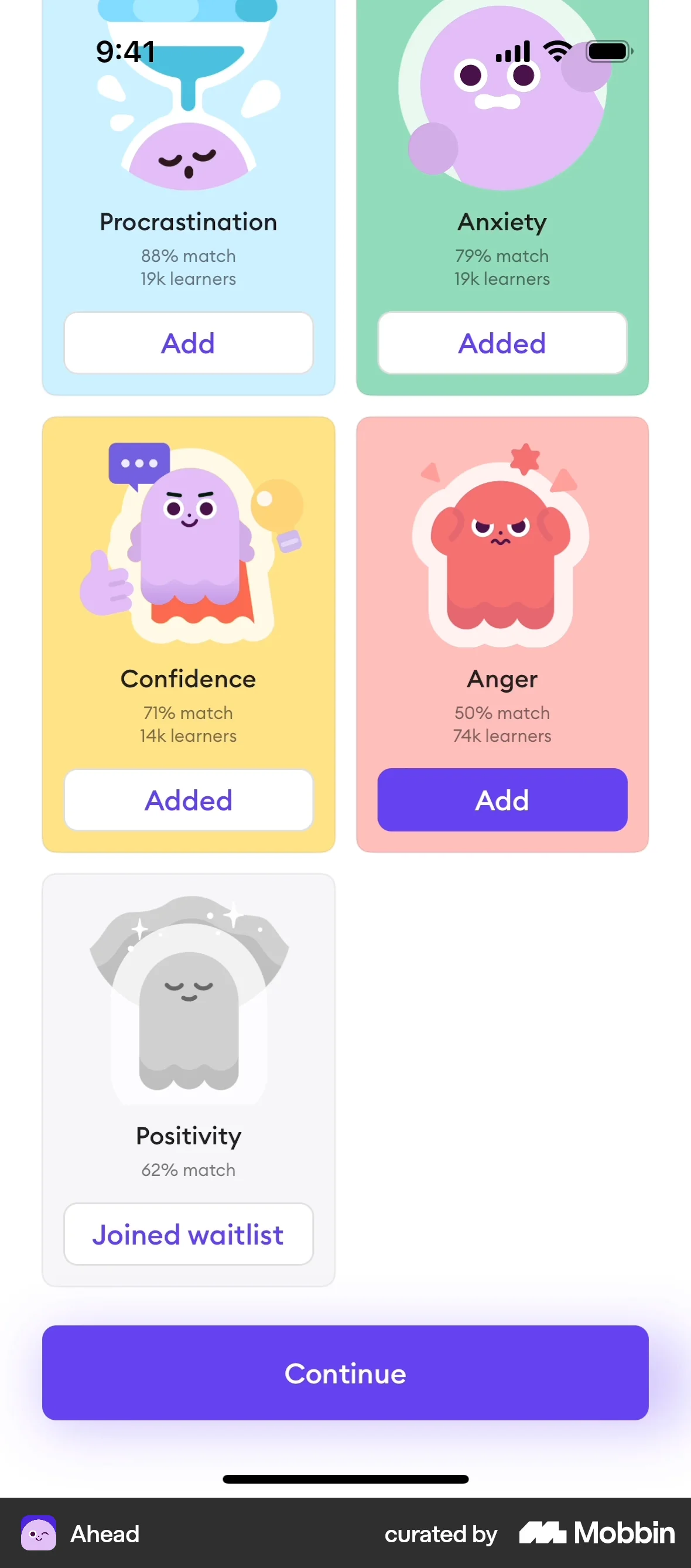Image resolution: width=691 pixels, height=1568 pixels.
Task: Tap Joined waitlist on Positivity card
Action: pos(189,1234)
